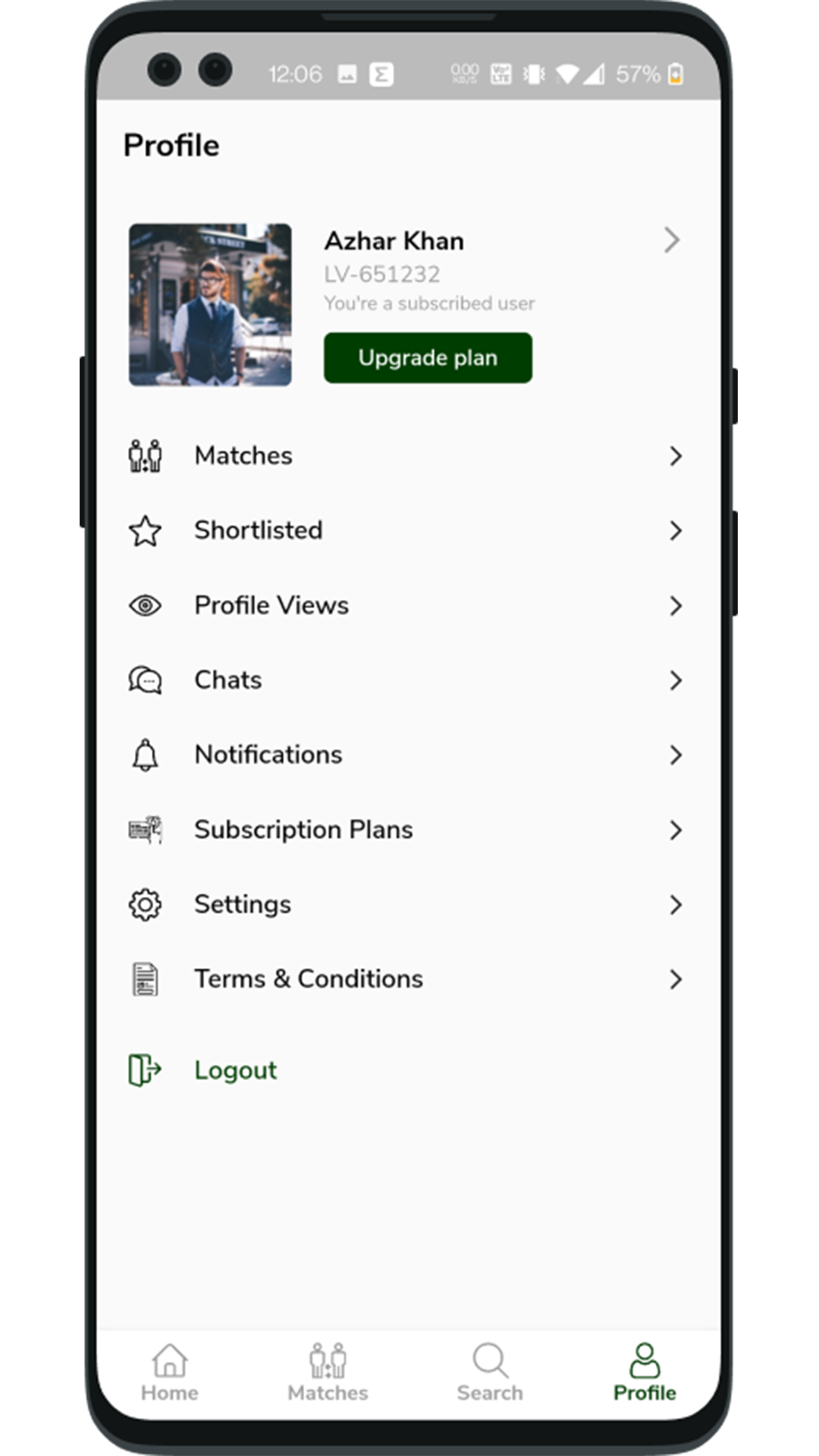Image resolution: width=819 pixels, height=1456 pixels.
Task: Switch to the Matches tab in bottom bar
Action: (328, 1373)
